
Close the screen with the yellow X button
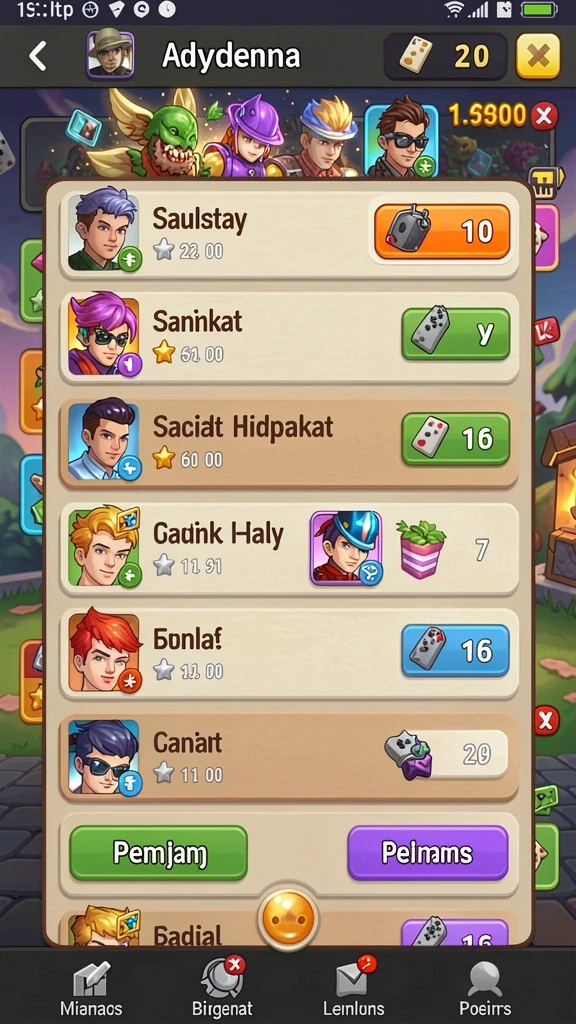(538, 56)
